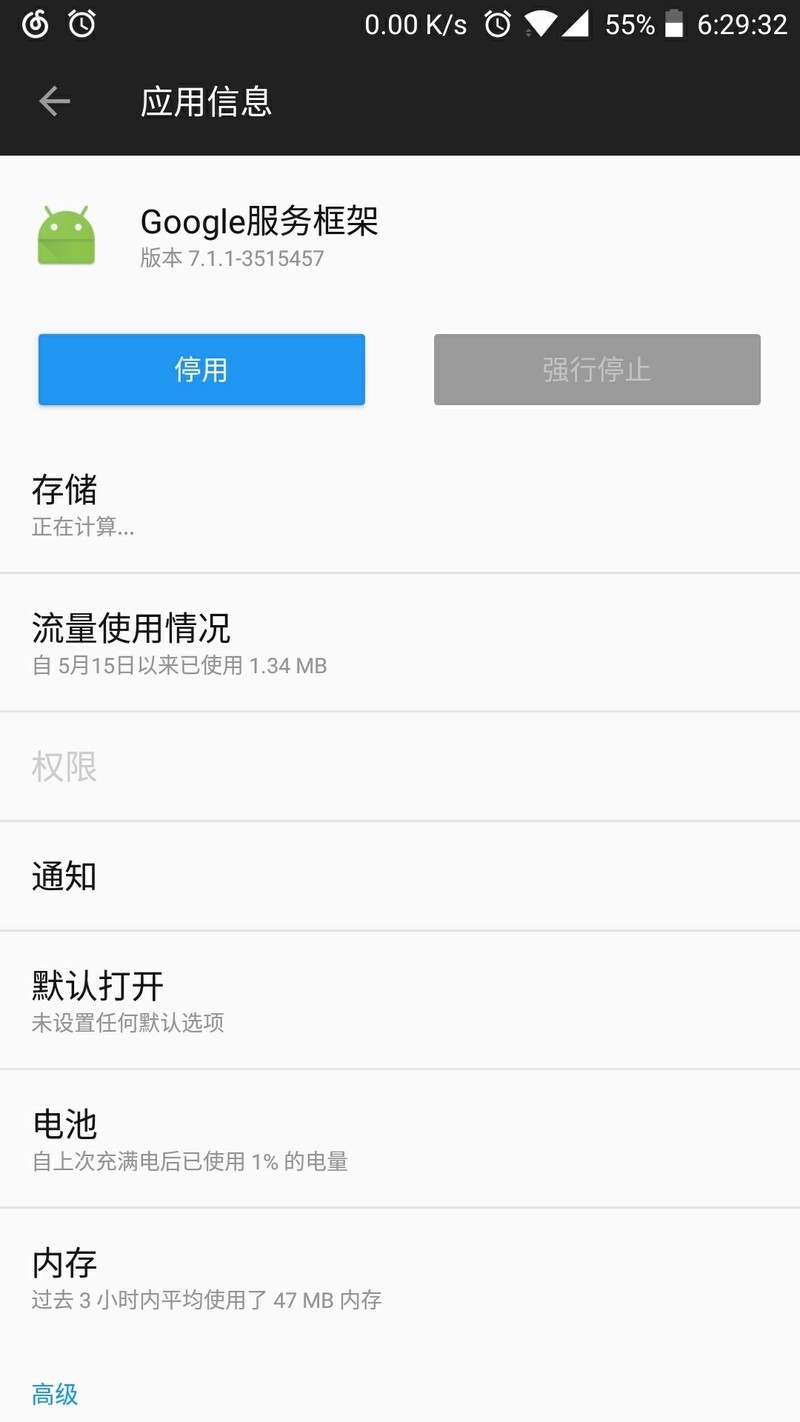Open 流量使用情况 data usage details
Image resolution: width=800 pixels, height=1422 pixels.
(400, 641)
